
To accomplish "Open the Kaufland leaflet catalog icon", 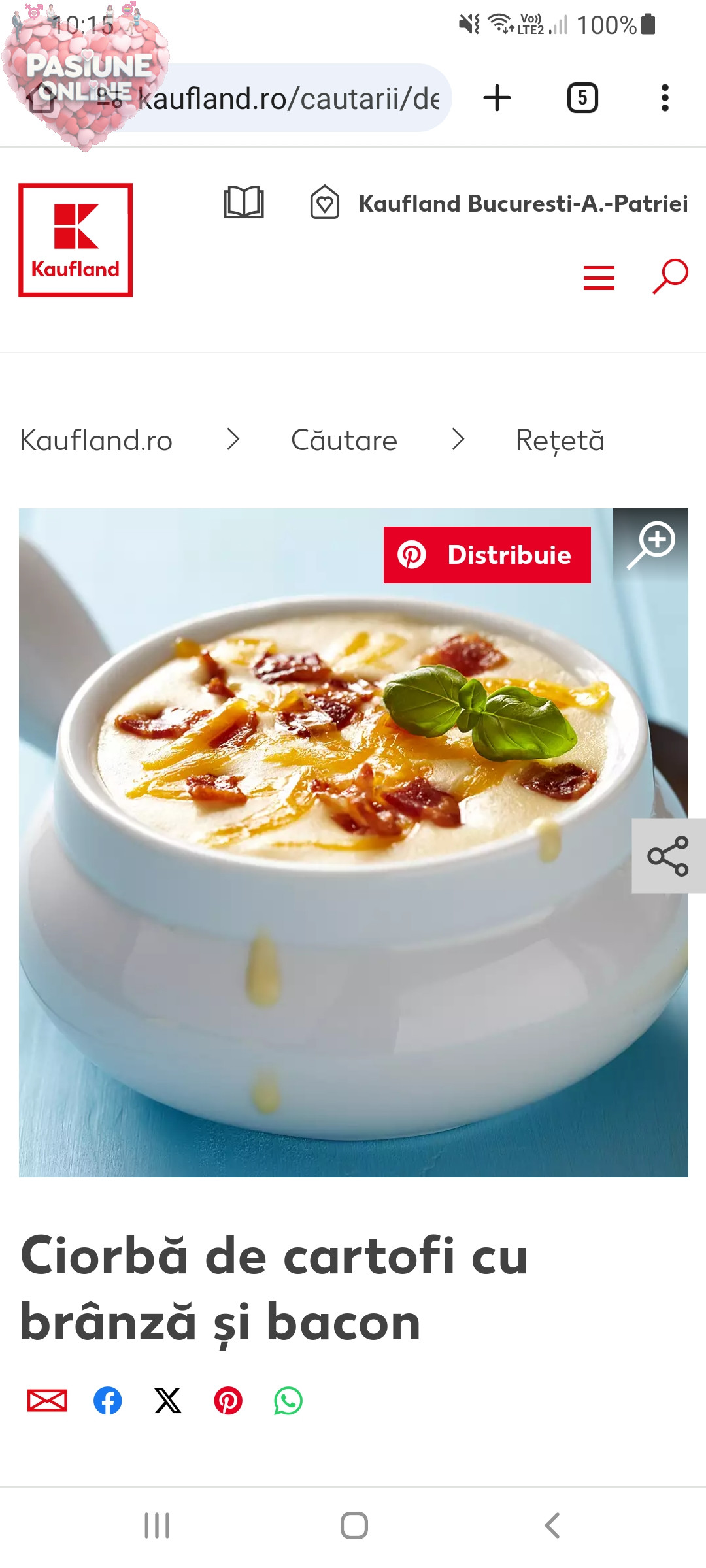I will (x=244, y=202).
